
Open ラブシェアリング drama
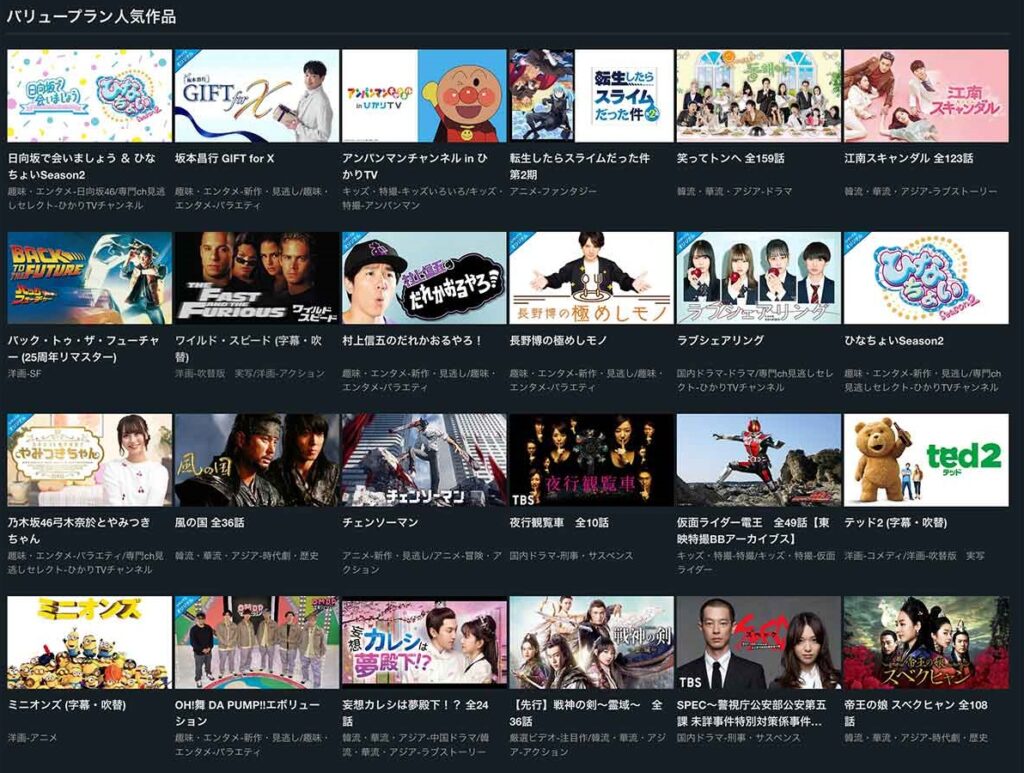(x=758, y=278)
